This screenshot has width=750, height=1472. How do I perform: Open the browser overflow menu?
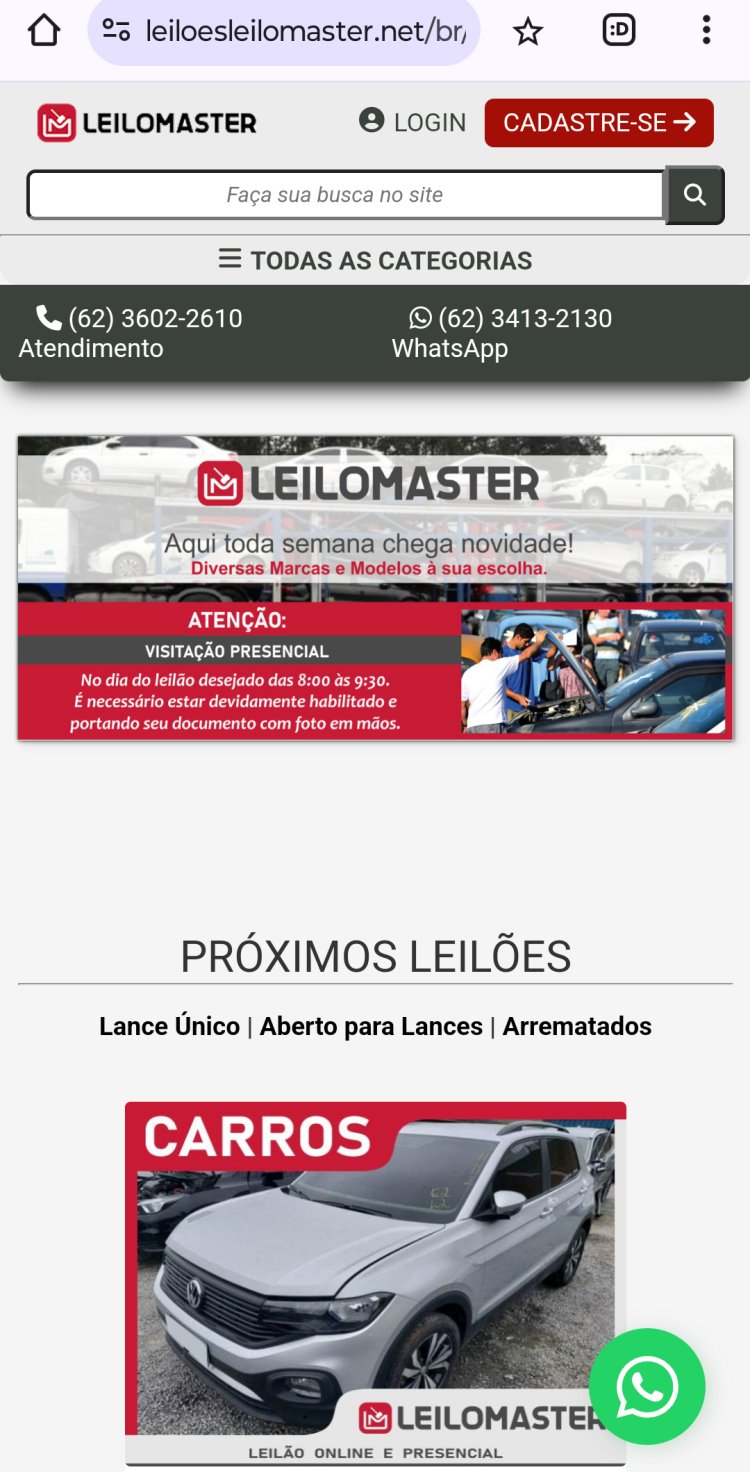[706, 31]
